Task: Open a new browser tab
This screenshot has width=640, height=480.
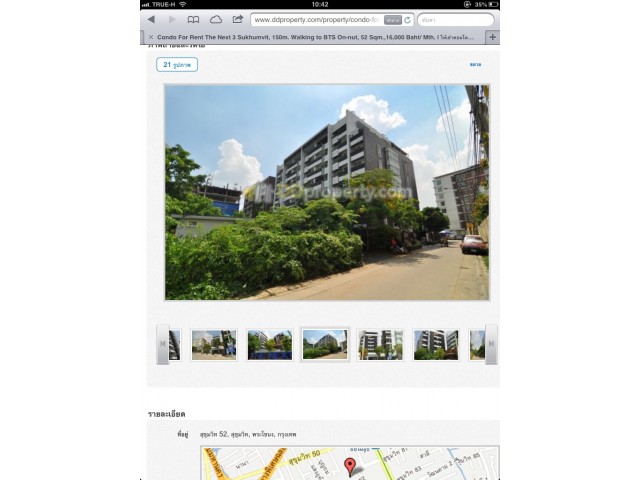Action: coord(491,37)
